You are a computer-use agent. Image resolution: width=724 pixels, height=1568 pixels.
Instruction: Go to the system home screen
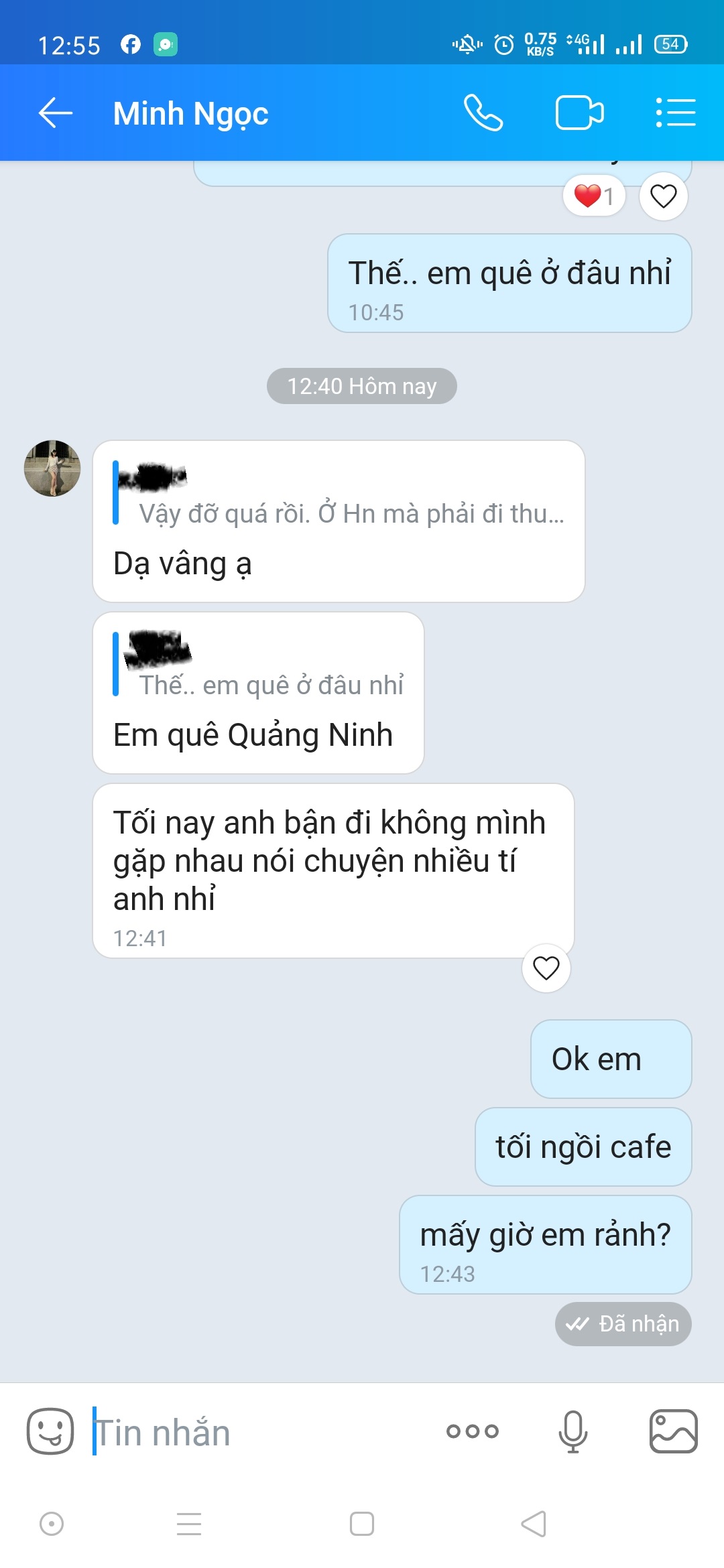362,1524
